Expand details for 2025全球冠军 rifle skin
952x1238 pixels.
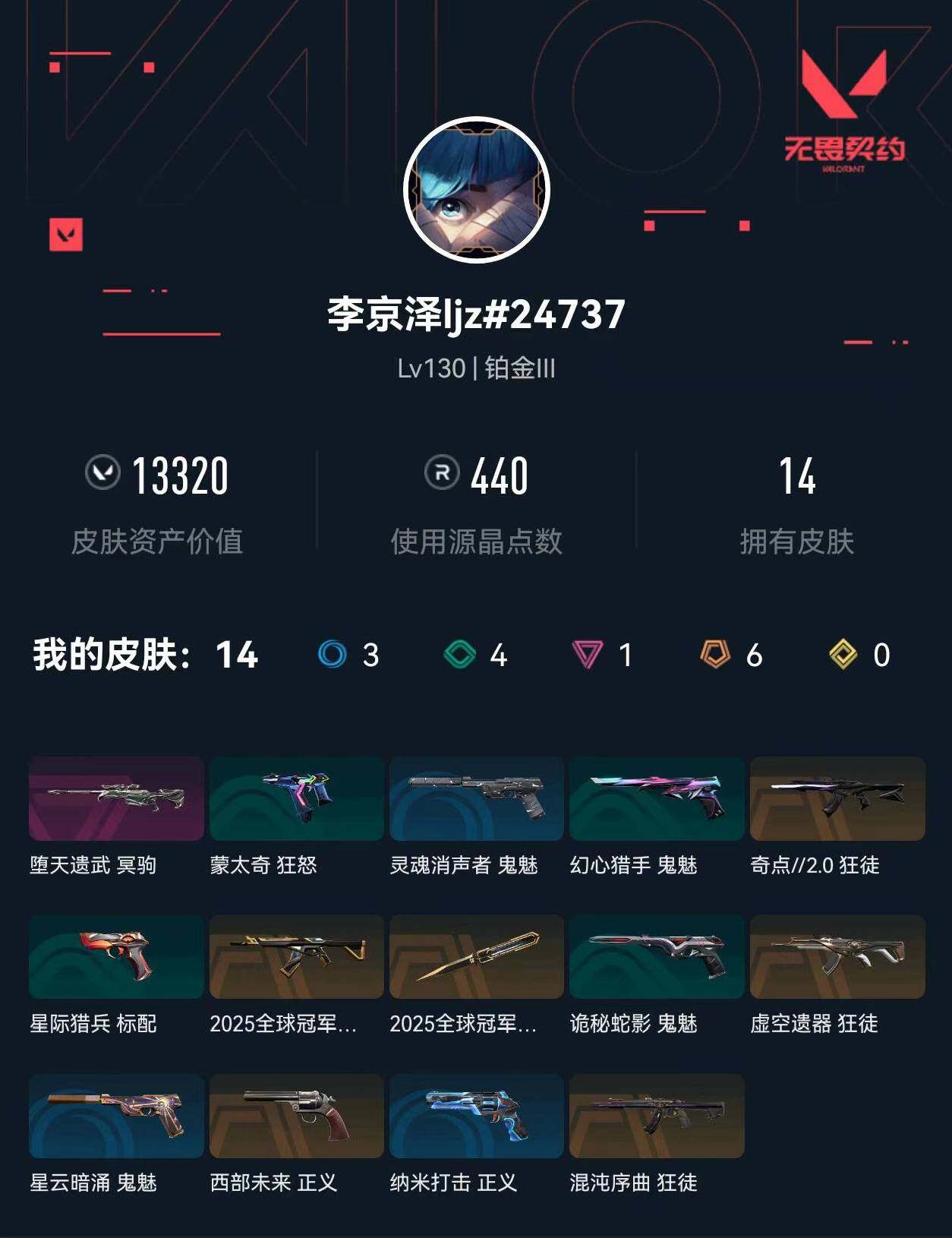coord(295,959)
